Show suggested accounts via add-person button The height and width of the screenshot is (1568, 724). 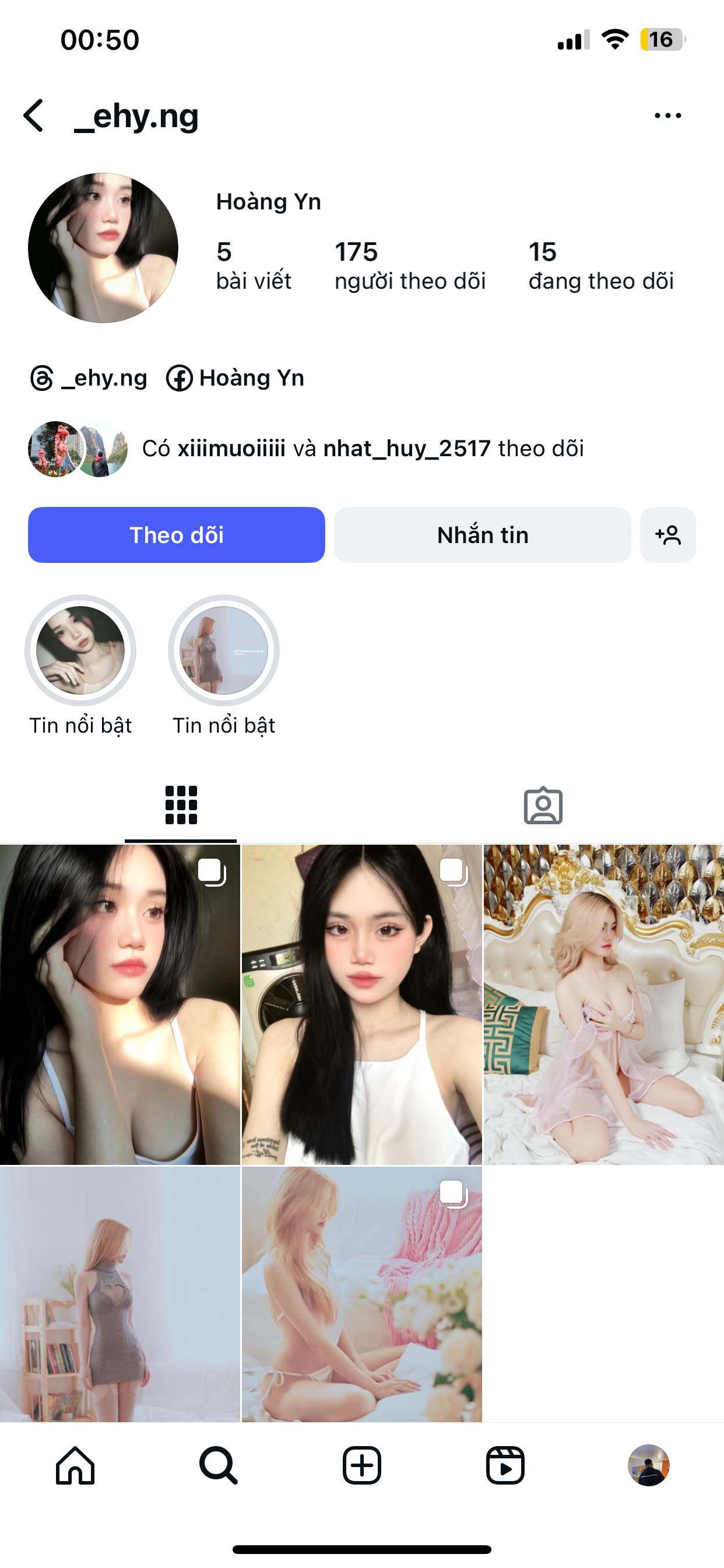[667, 535]
